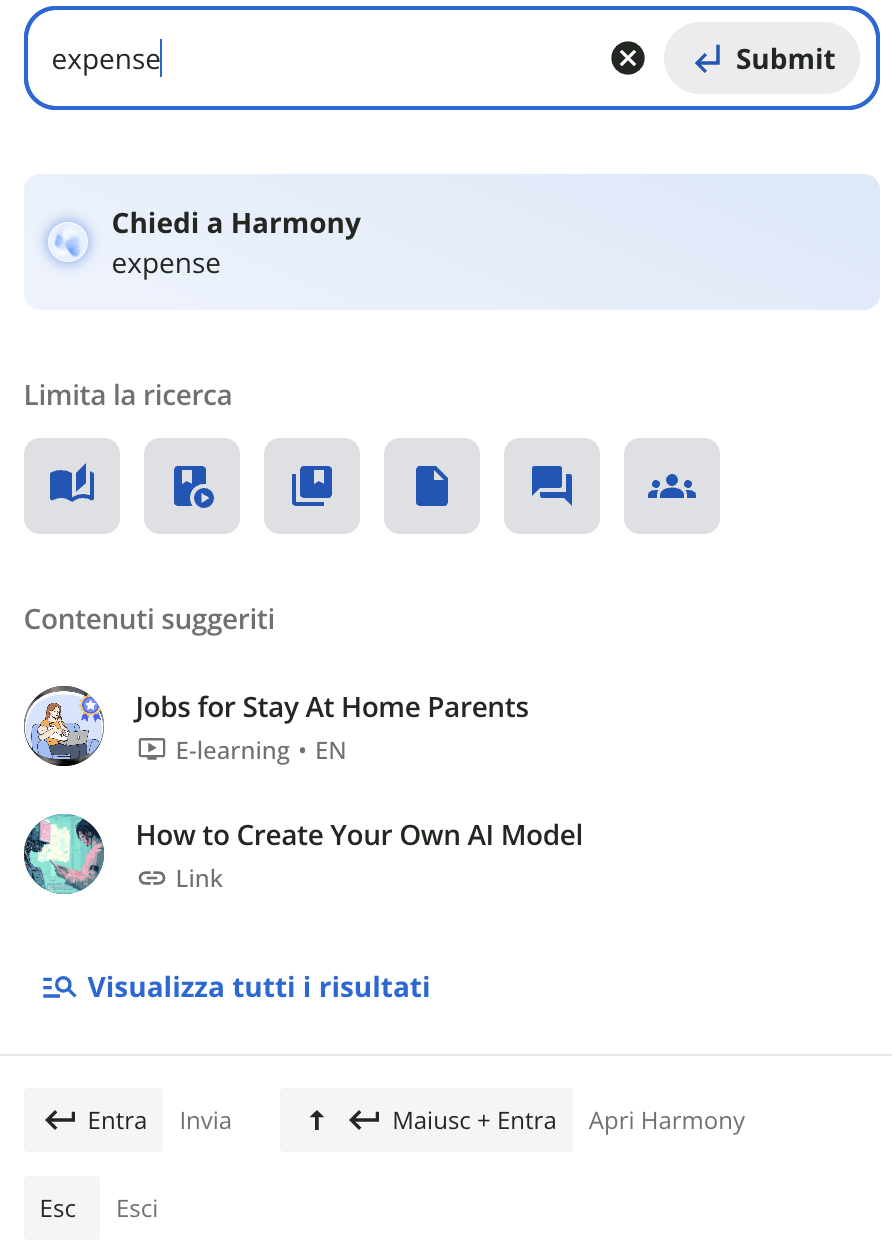Click inside the search input field

tap(300, 58)
